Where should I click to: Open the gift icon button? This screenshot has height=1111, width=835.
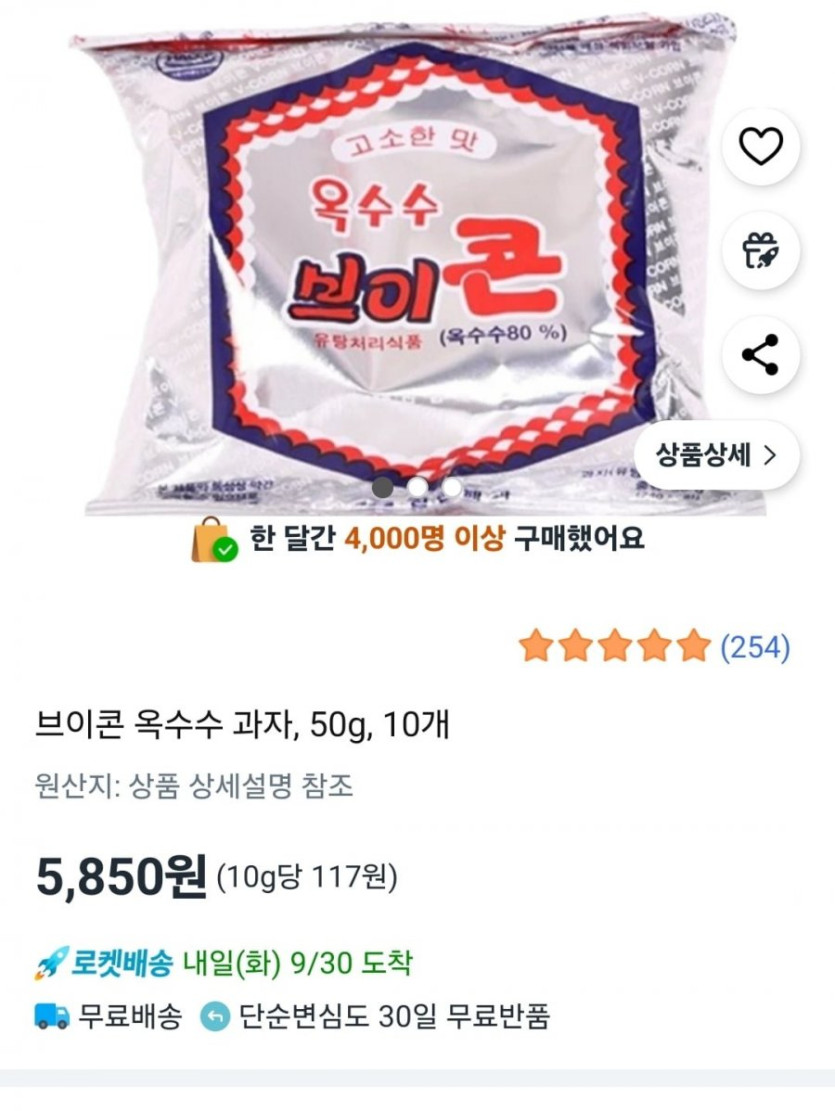(x=761, y=251)
